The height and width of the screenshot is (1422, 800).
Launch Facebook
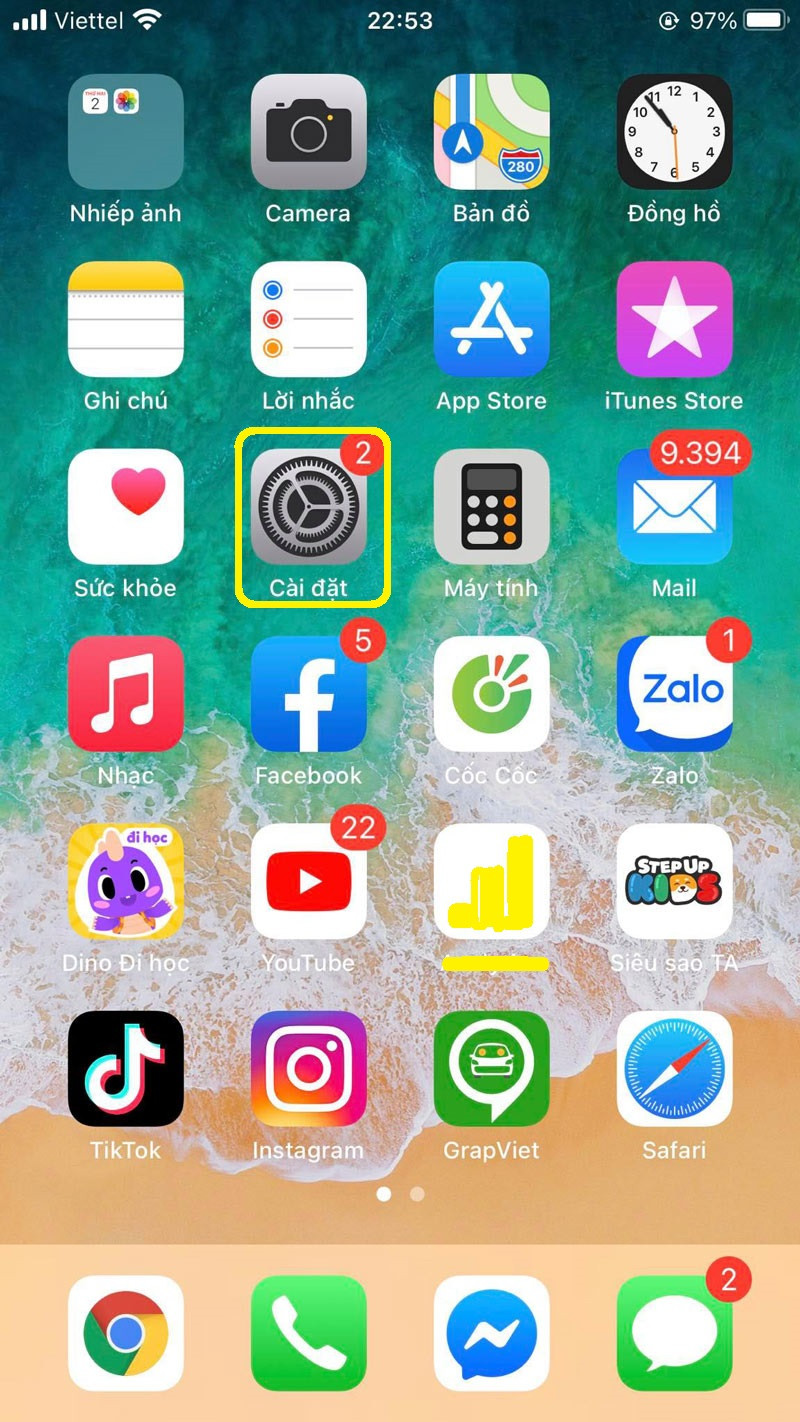[308, 693]
